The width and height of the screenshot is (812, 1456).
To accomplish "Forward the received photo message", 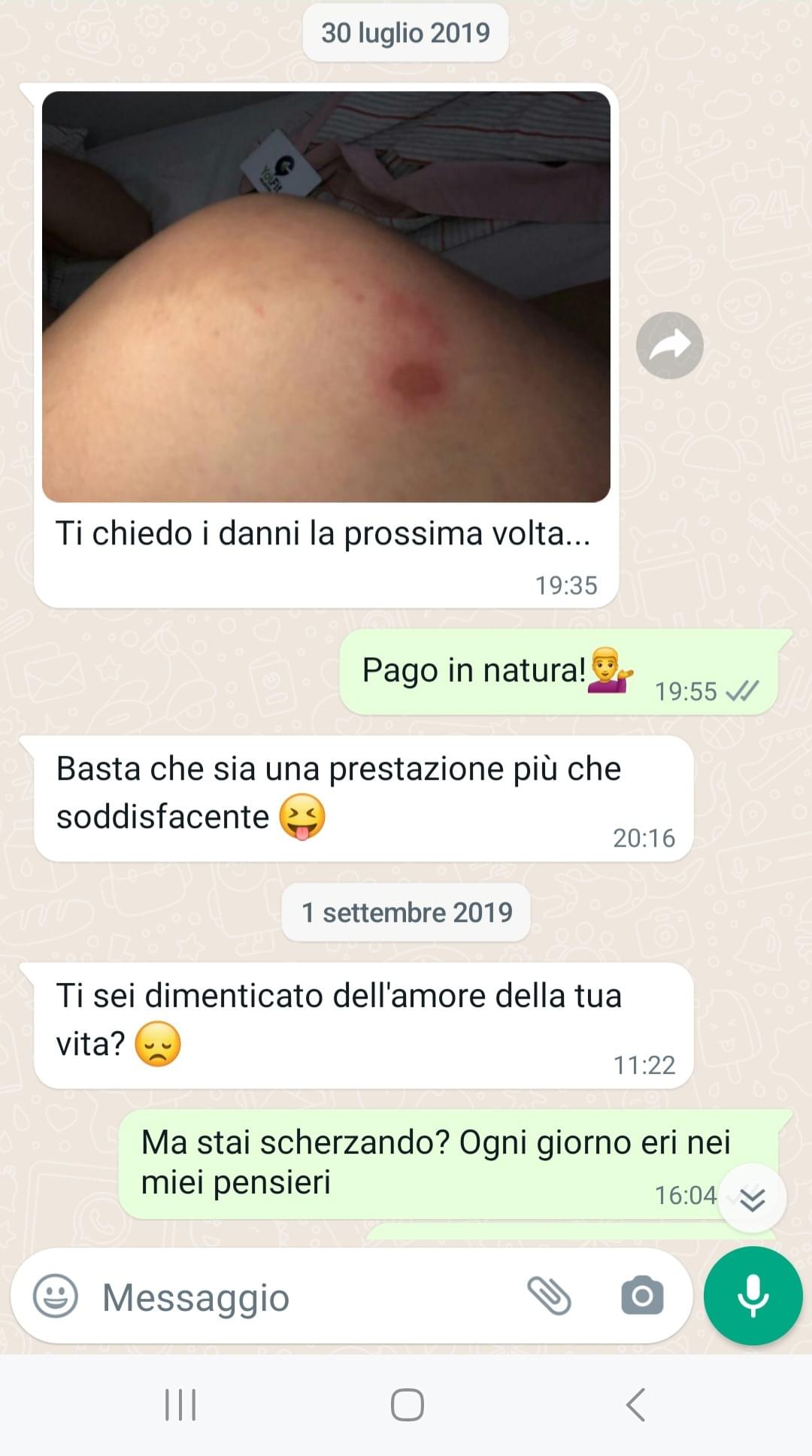I will click(x=669, y=345).
